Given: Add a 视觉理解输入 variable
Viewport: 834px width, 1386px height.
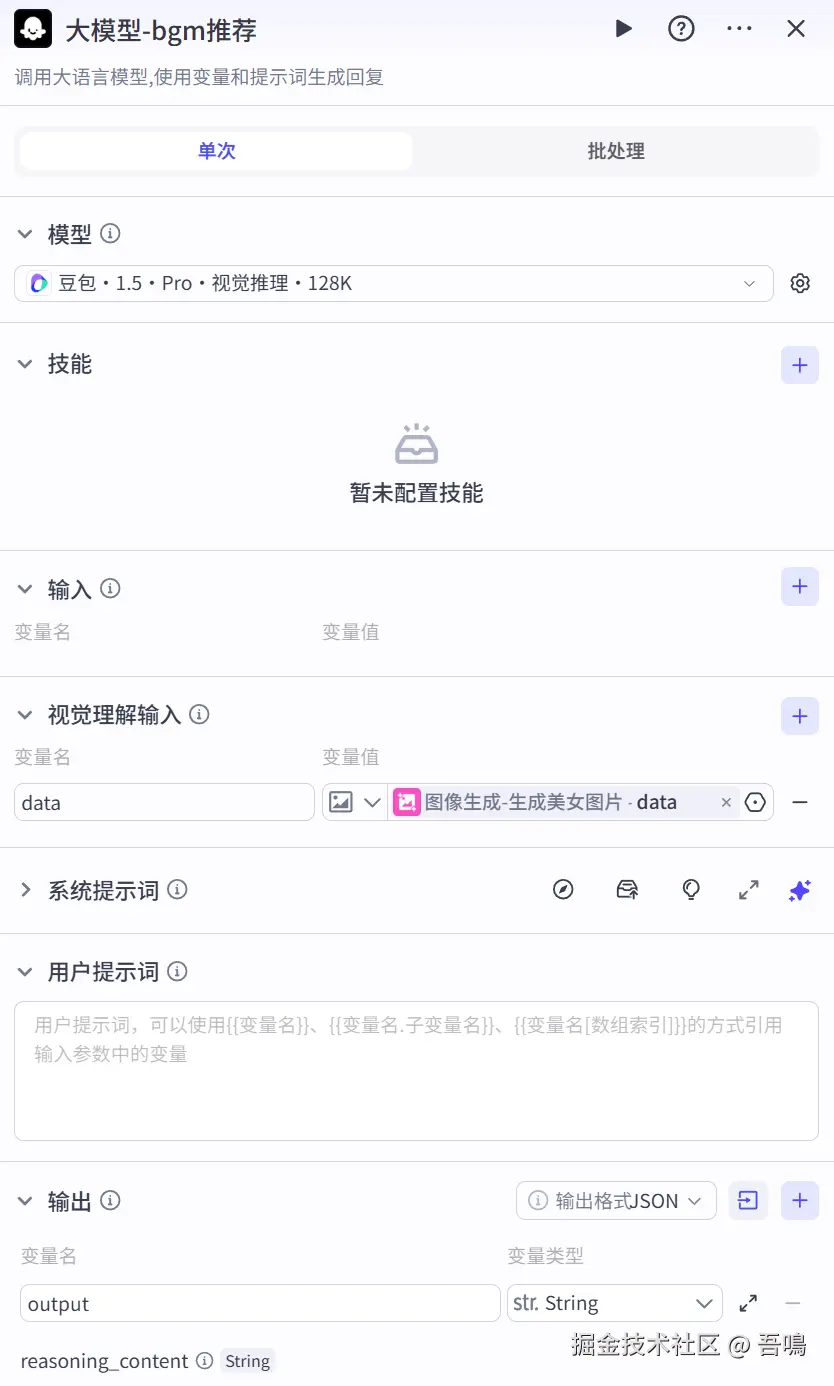Looking at the screenshot, I should click(x=800, y=716).
